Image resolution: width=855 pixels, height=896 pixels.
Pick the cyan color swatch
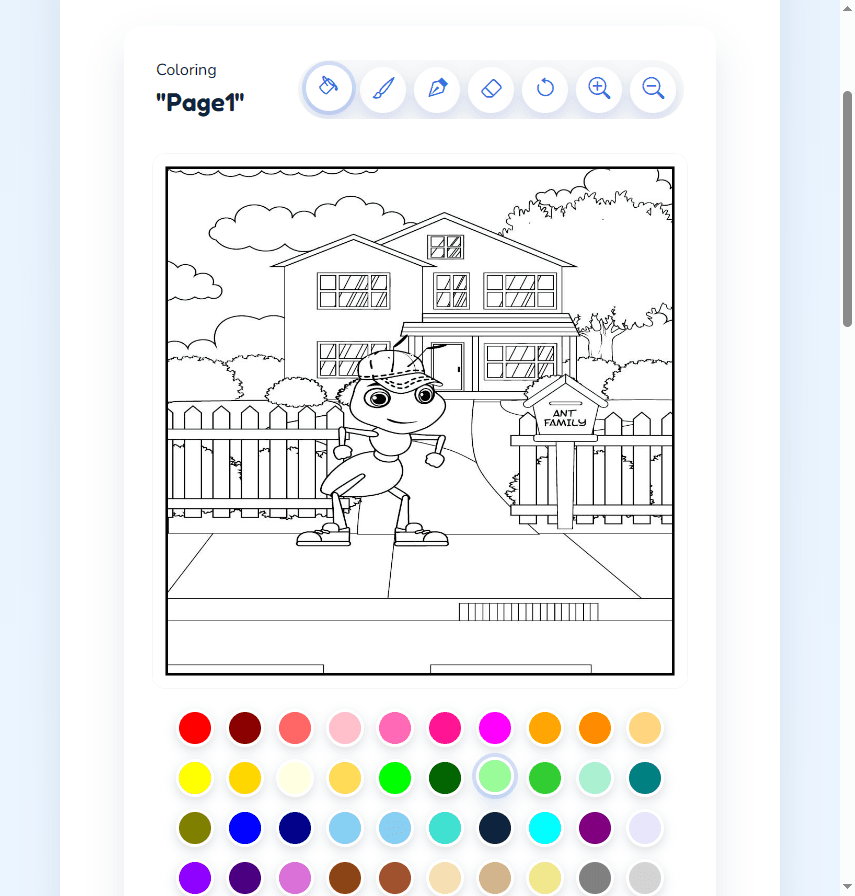click(545, 828)
